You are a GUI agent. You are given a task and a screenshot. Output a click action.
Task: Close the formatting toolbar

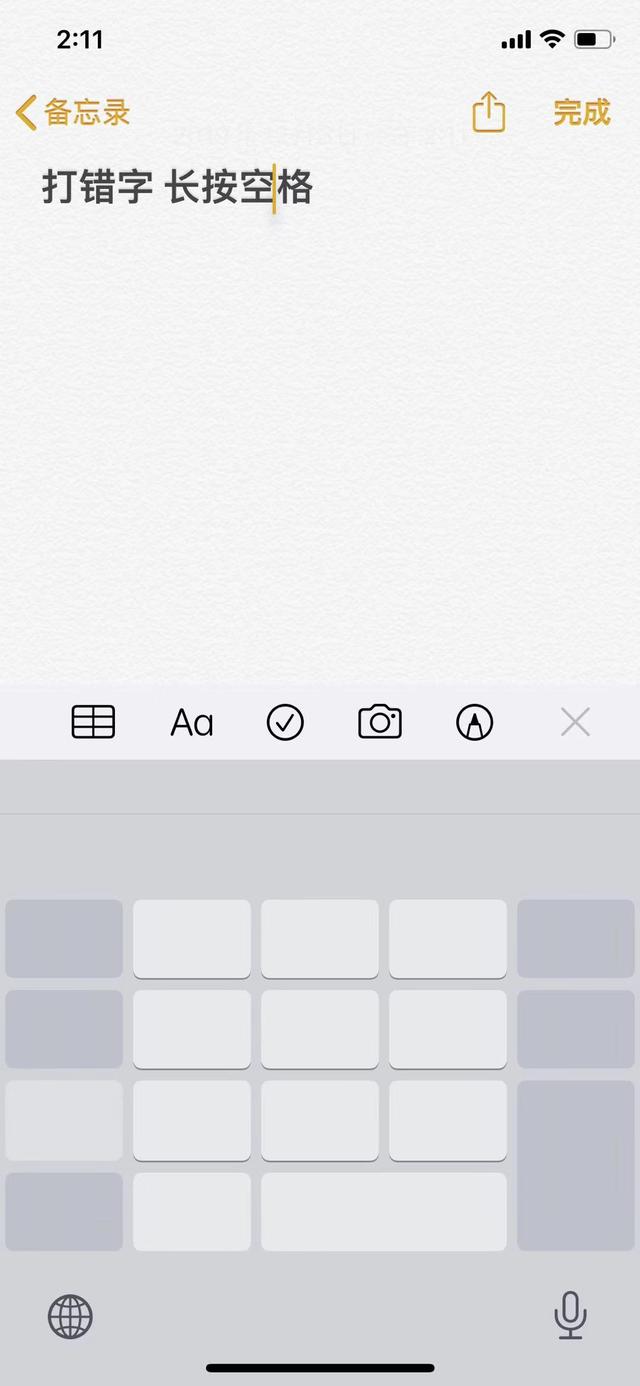575,722
